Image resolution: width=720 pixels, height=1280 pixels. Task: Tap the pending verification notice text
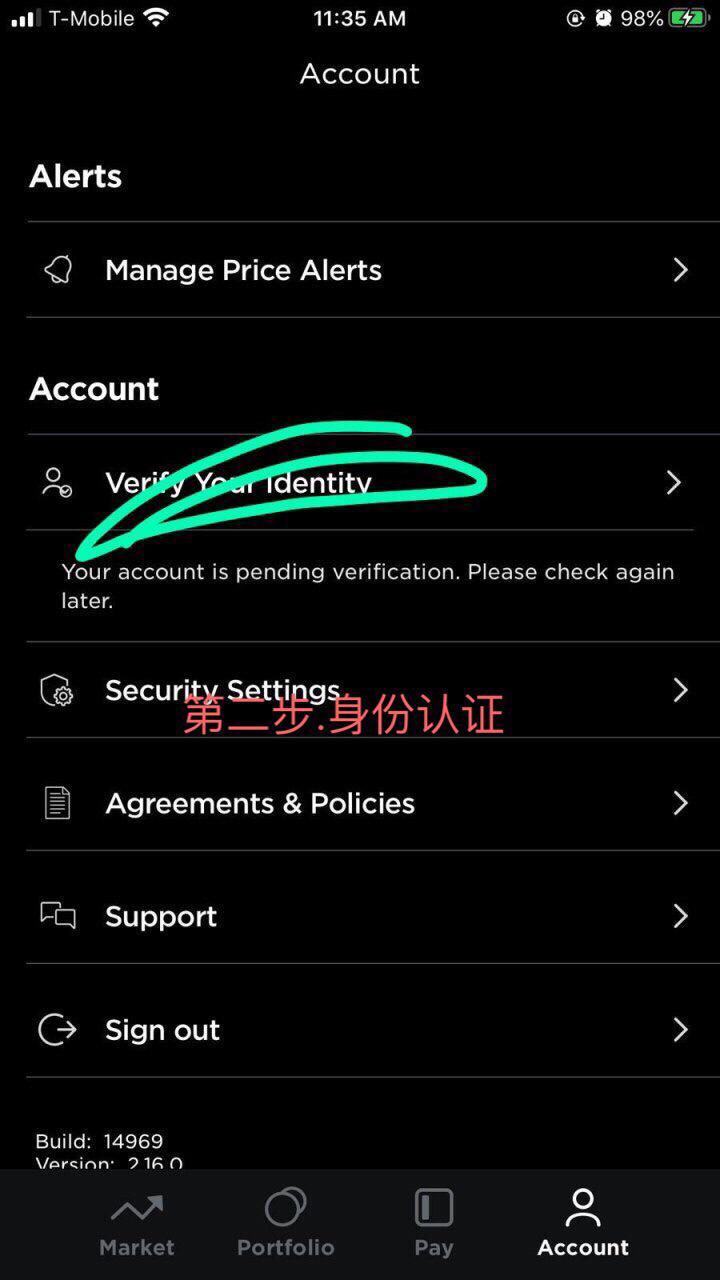(368, 585)
